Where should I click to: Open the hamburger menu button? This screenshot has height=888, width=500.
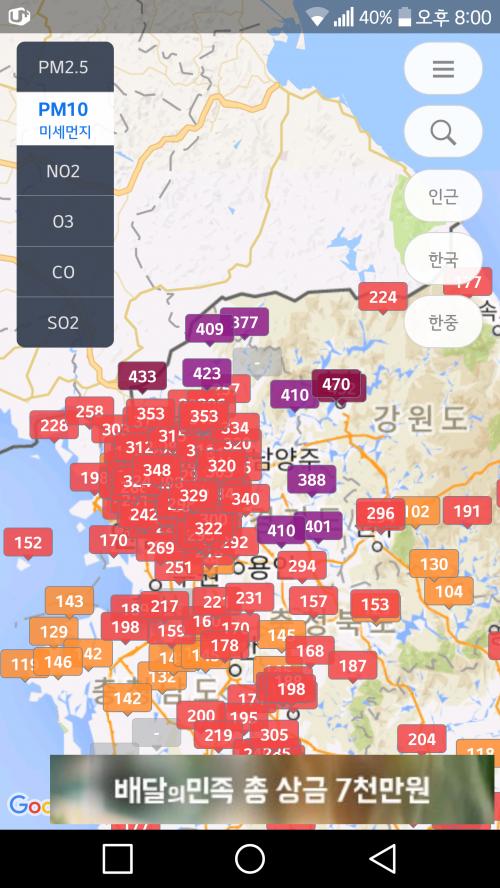point(443,69)
